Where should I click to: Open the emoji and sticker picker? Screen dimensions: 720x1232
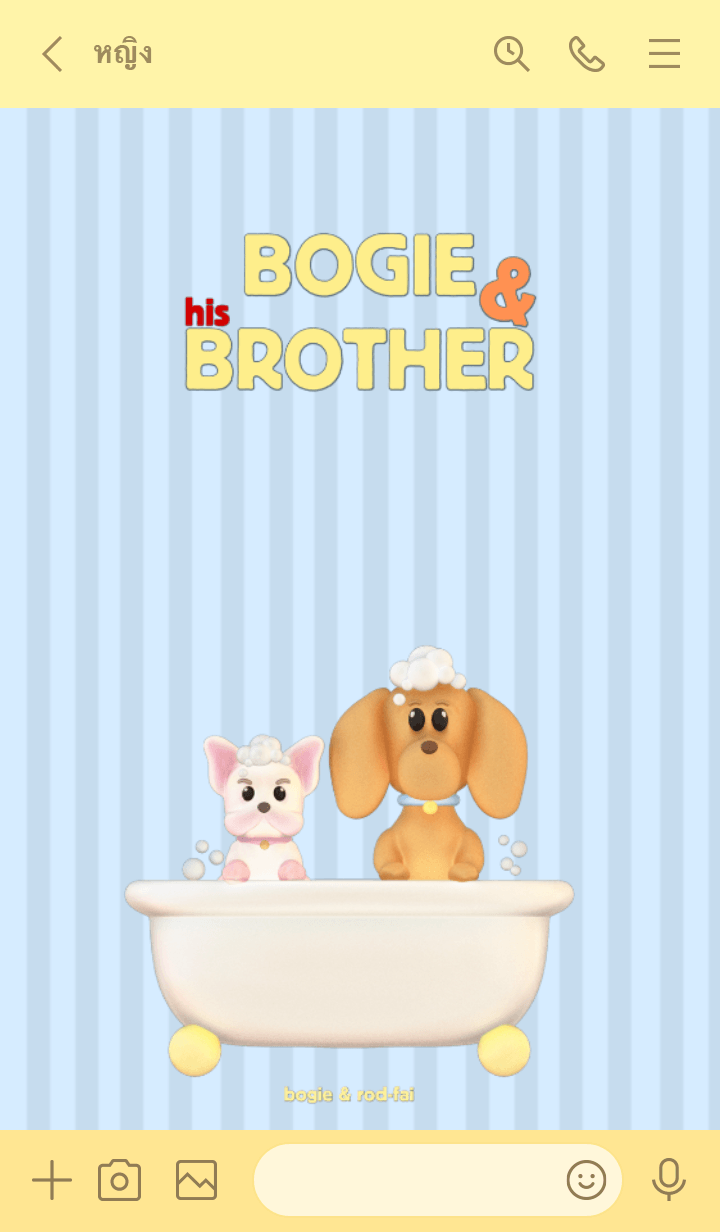pos(586,1180)
